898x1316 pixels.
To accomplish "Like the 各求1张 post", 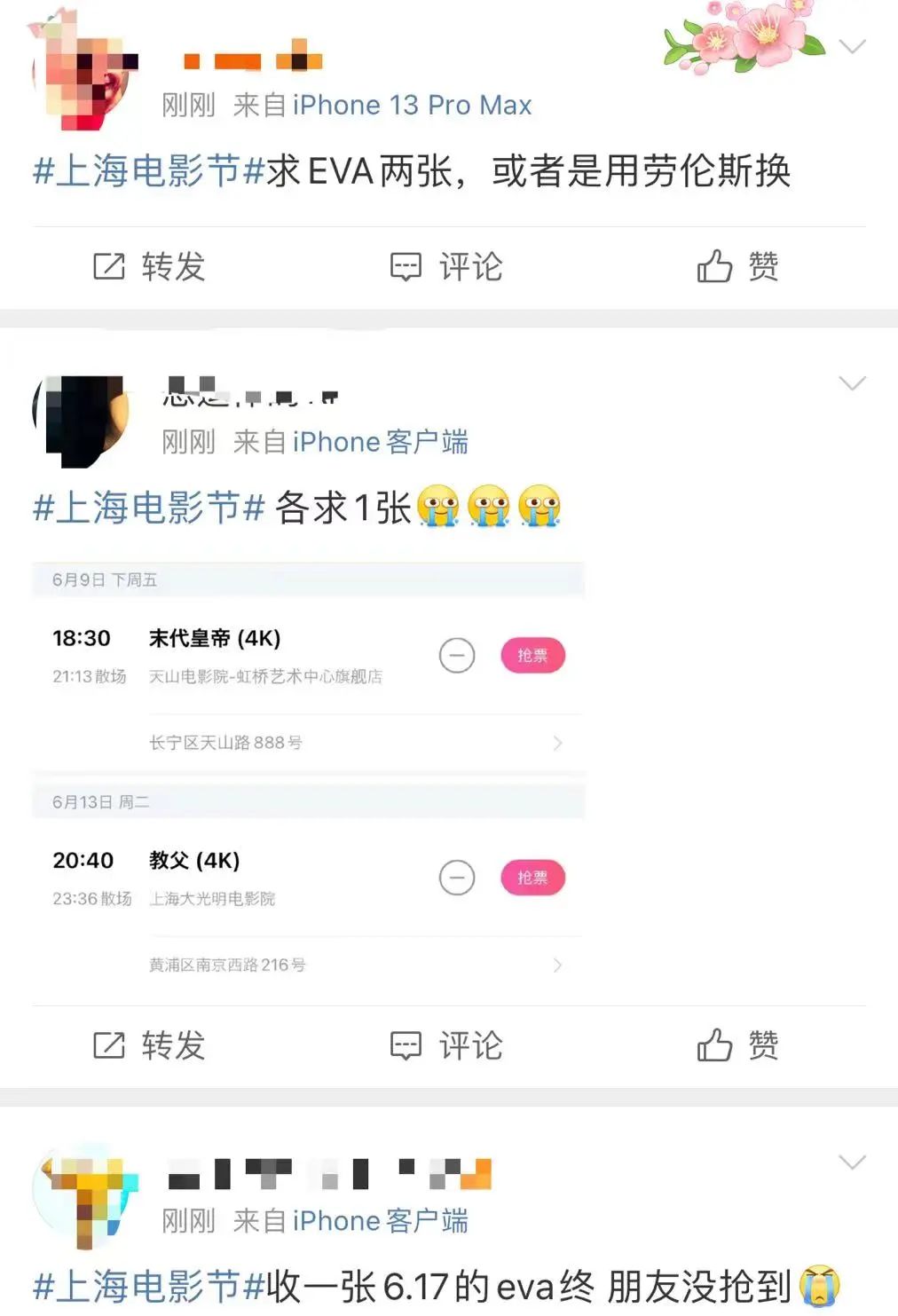I will (x=737, y=1045).
